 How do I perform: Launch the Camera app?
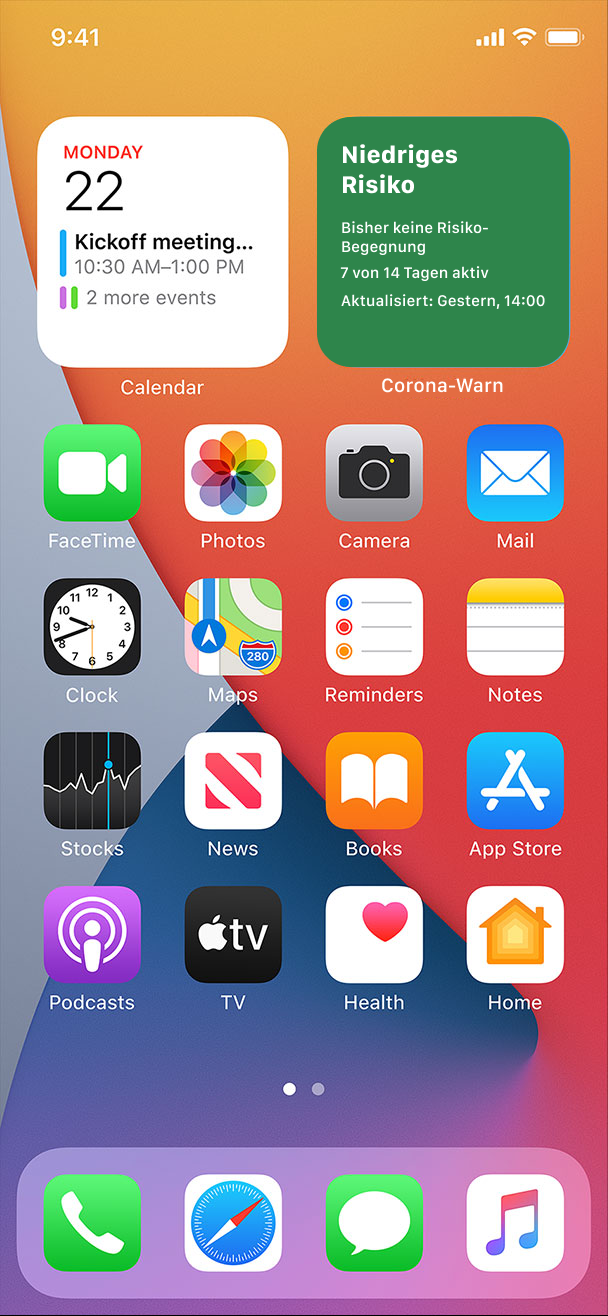coord(374,473)
